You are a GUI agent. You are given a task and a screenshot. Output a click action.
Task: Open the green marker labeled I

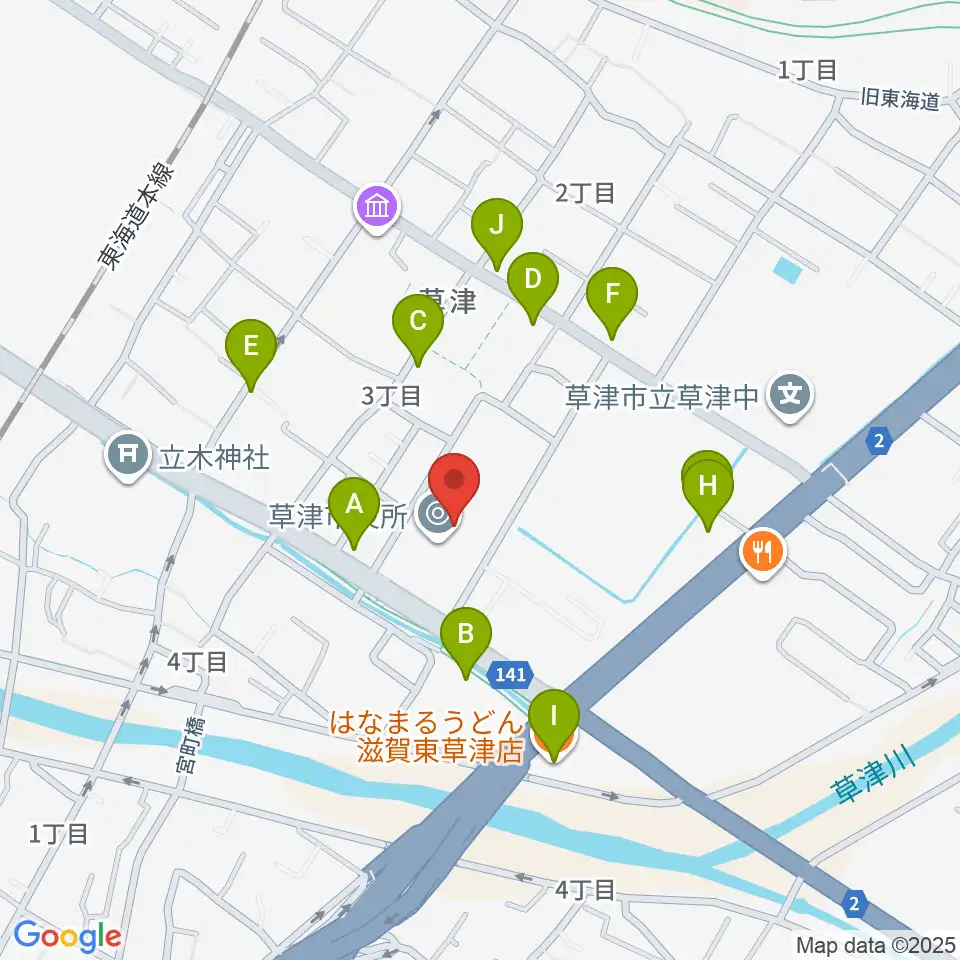tap(554, 726)
